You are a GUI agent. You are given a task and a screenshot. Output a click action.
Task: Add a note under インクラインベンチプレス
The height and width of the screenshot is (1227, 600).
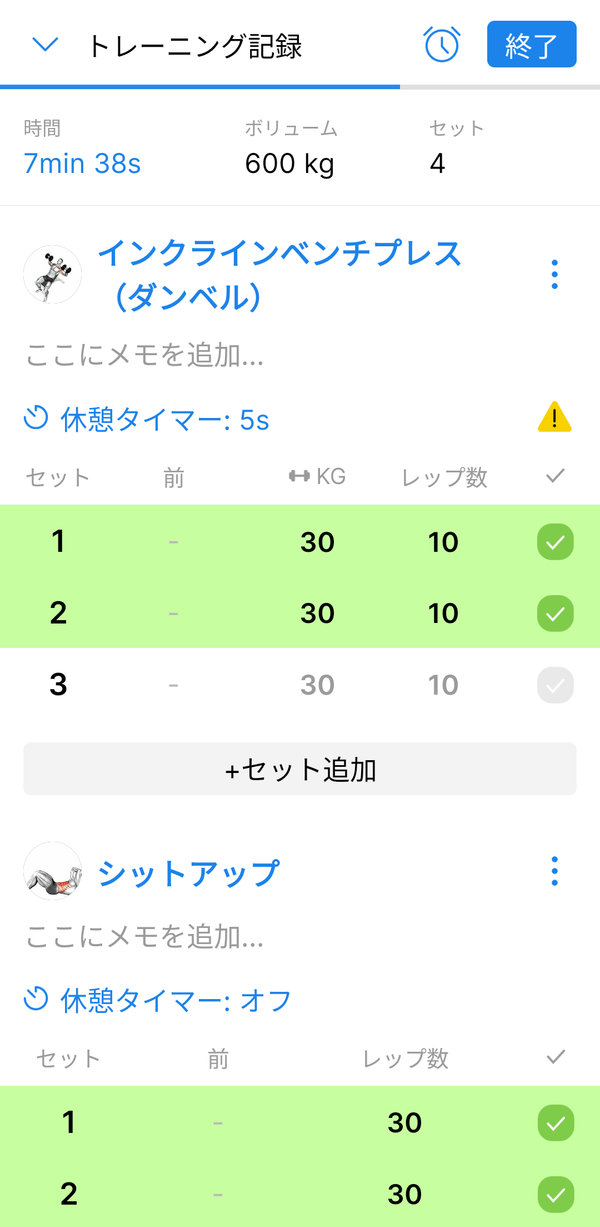144,355
